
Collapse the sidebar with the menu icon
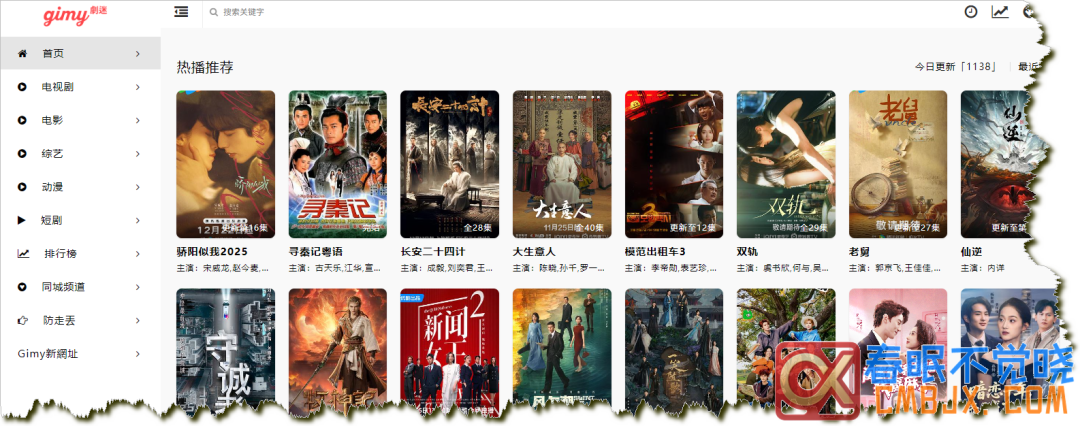(x=181, y=12)
